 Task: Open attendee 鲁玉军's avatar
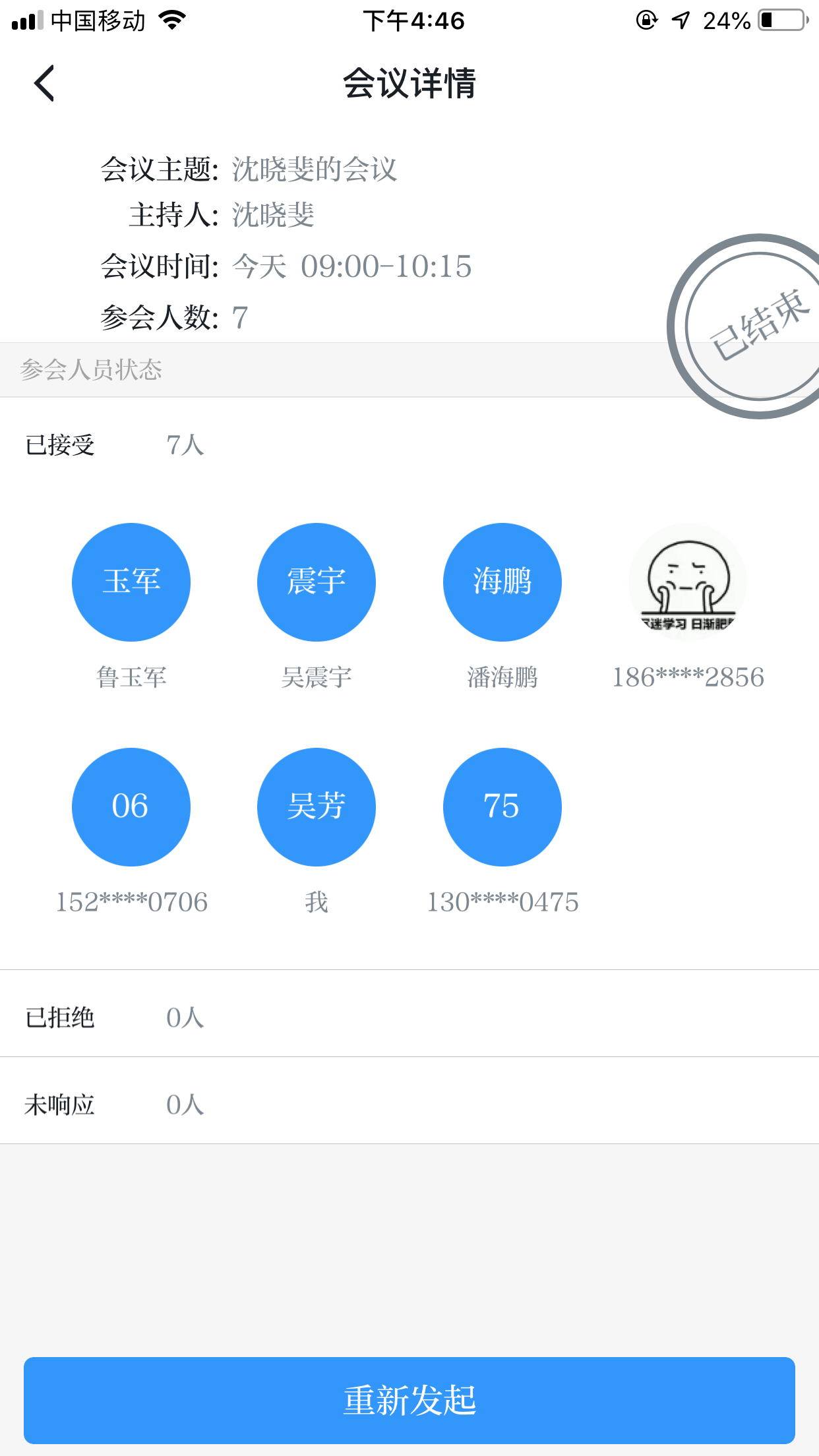pyautogui.click(x=131, y=582)
